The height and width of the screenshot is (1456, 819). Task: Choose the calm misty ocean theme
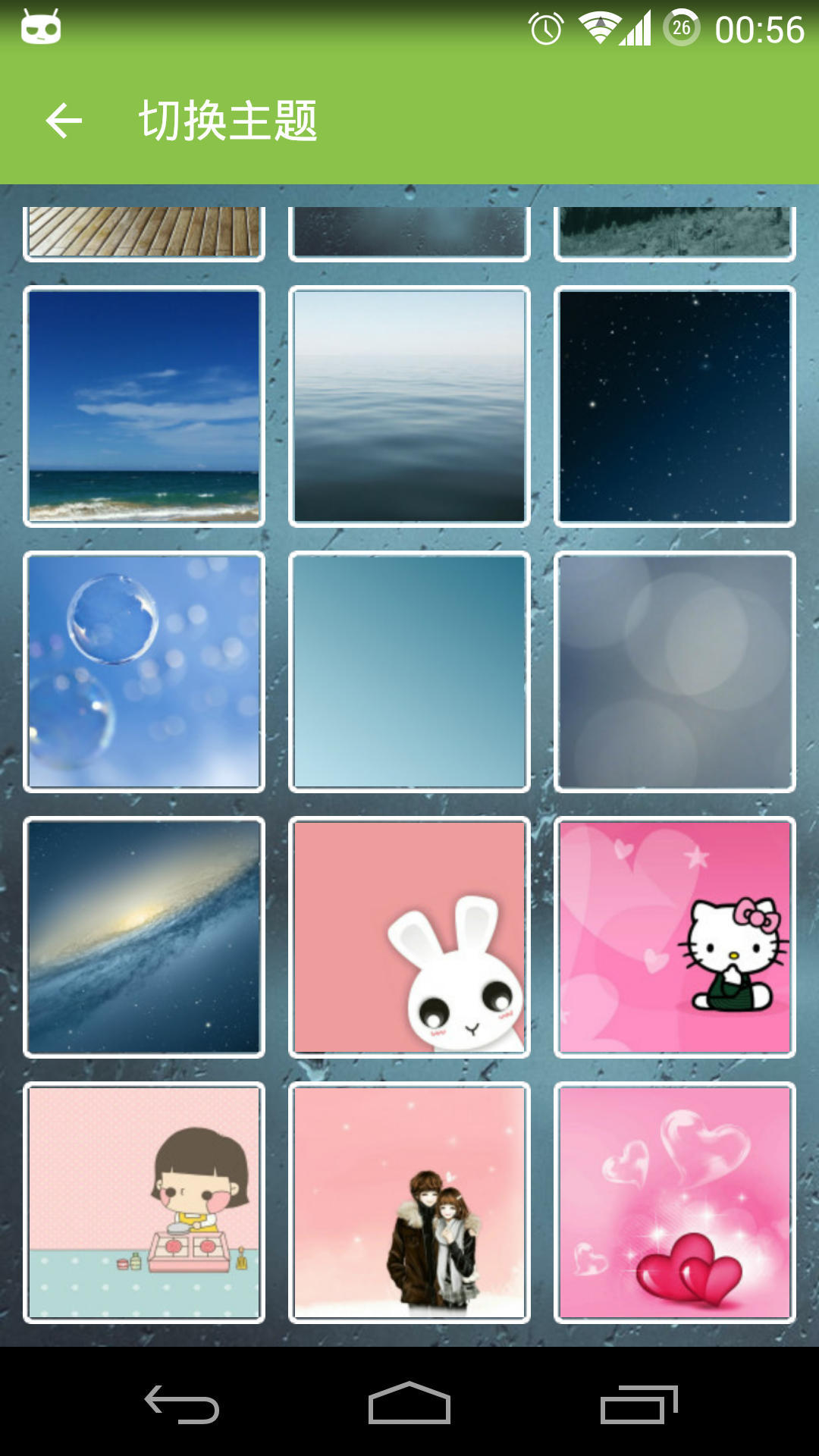409,406
